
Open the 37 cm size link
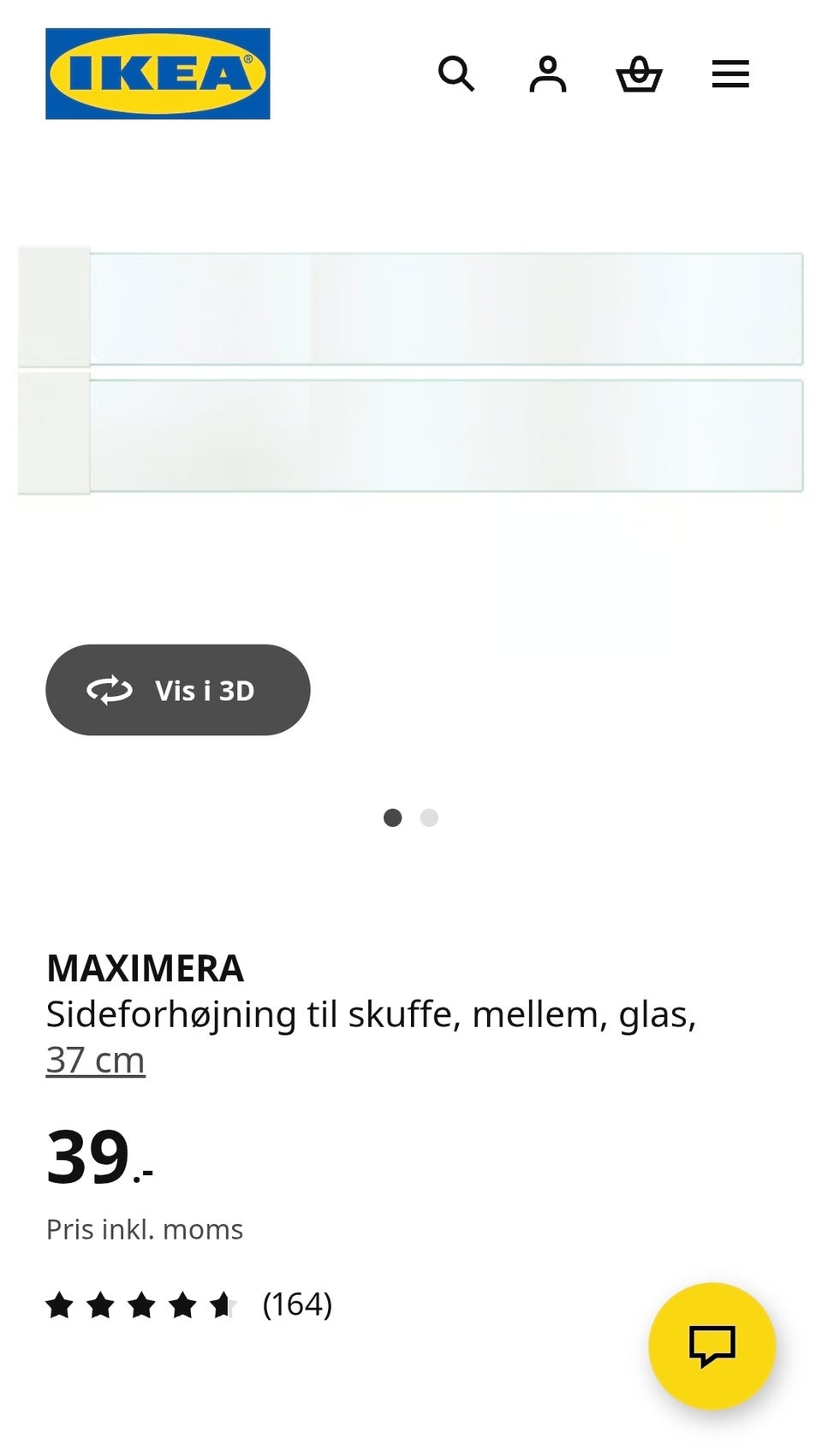click(95, 1059)
